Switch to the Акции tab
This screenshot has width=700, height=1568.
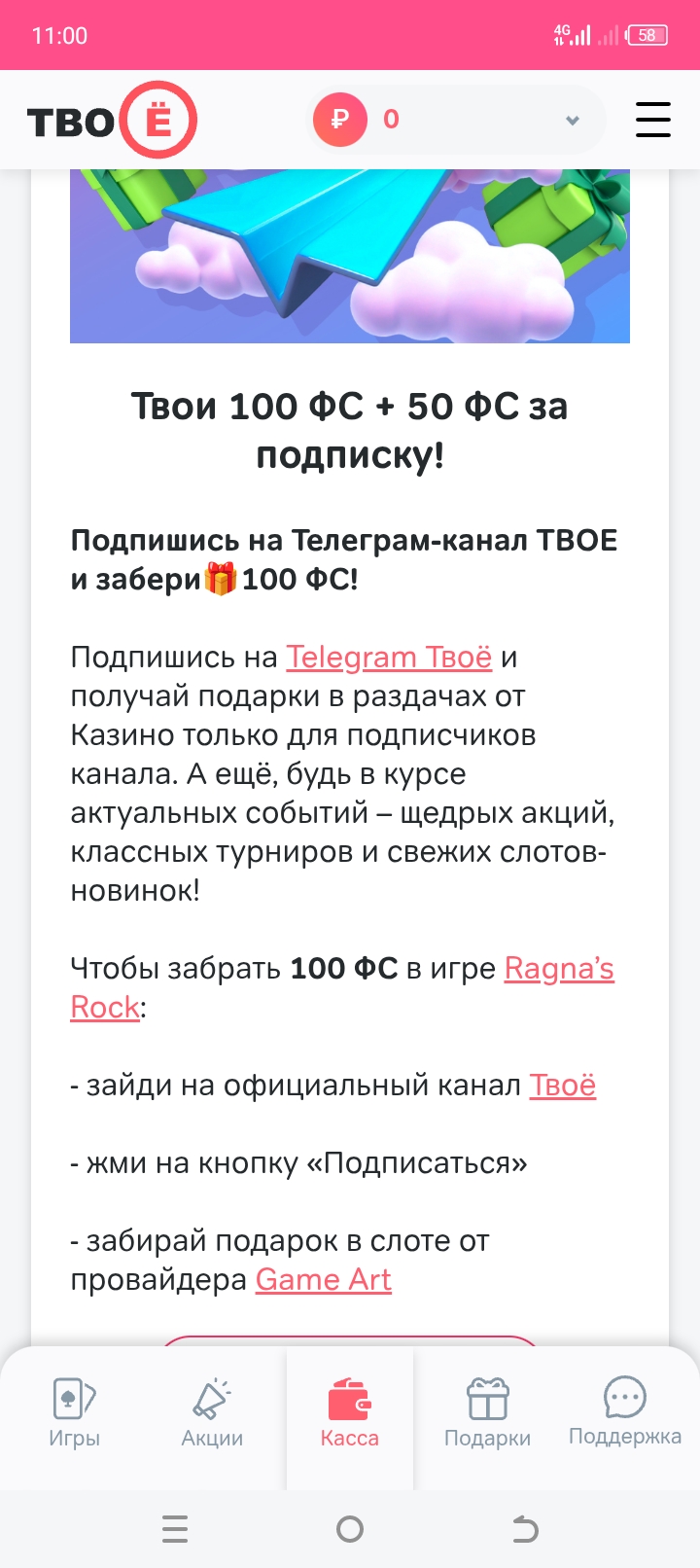[212, 1413]
